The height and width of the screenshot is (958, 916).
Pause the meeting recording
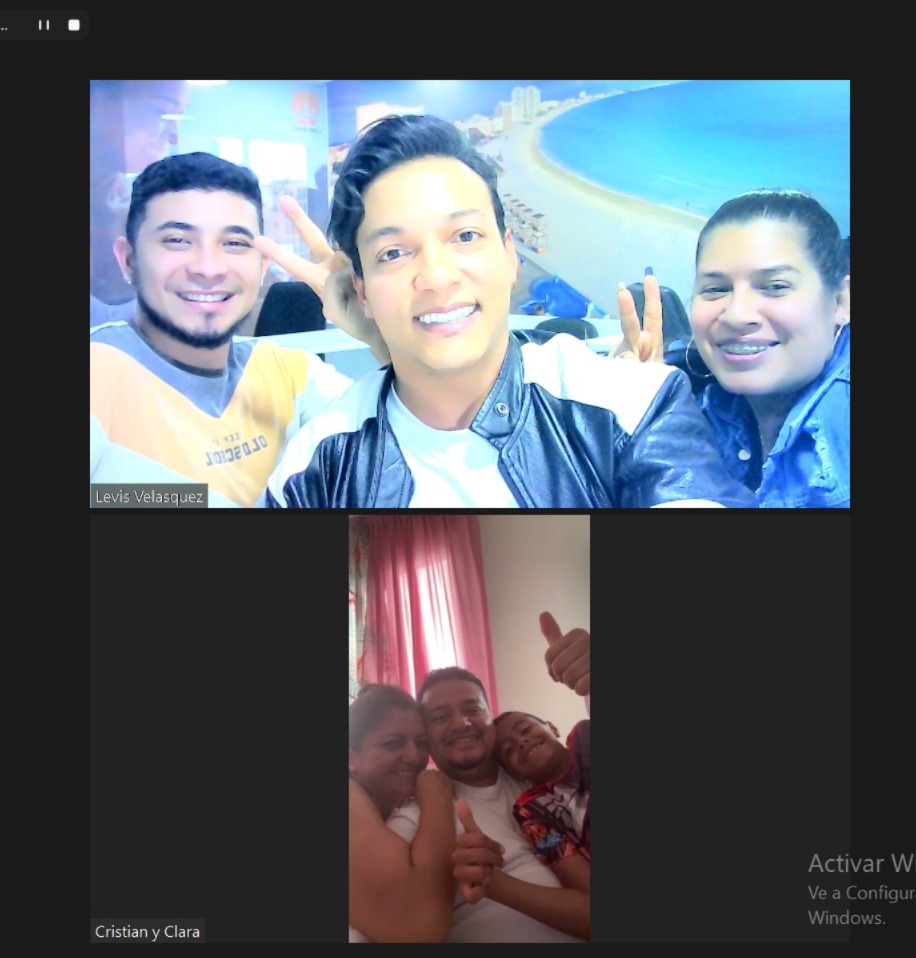click(43, 25)
